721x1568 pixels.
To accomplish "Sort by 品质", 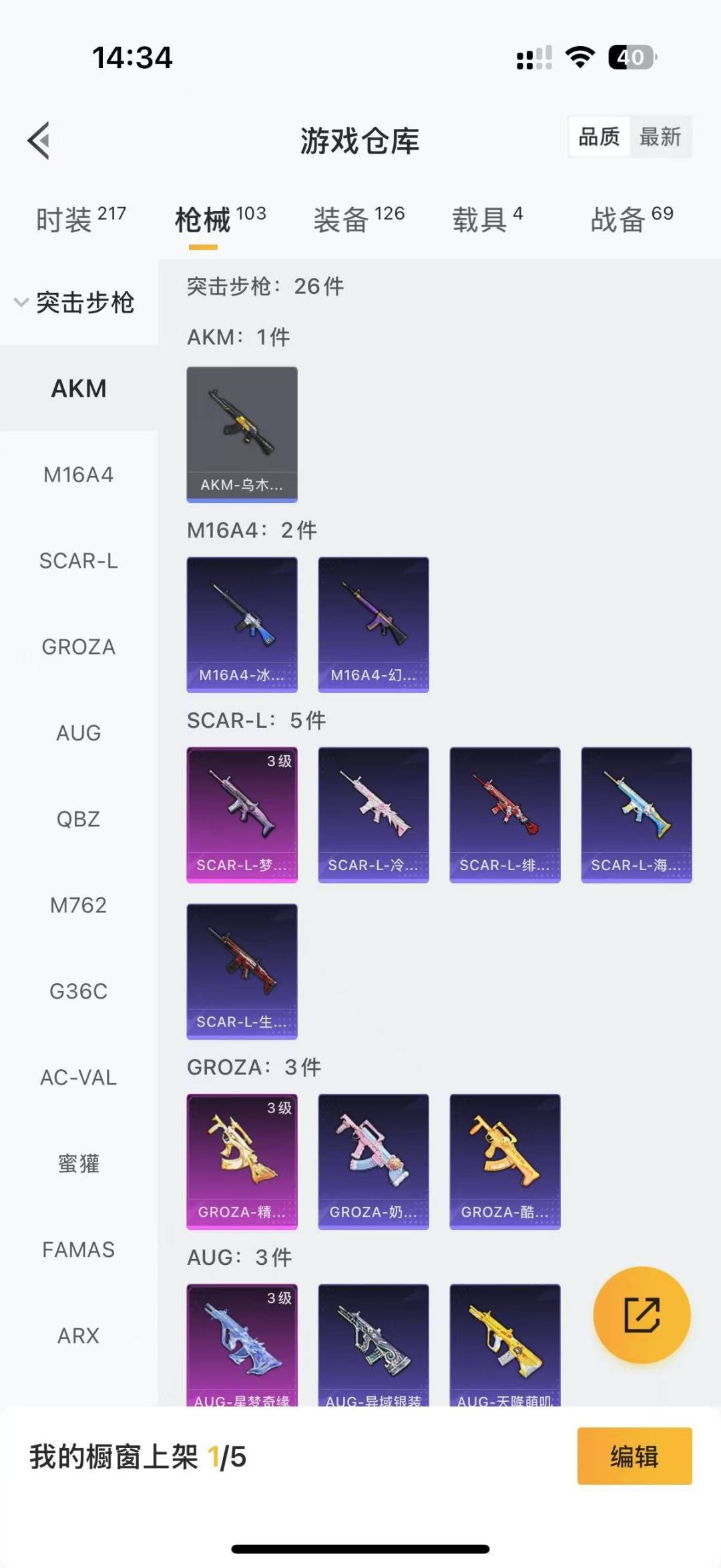I will [x=599, y=137].
